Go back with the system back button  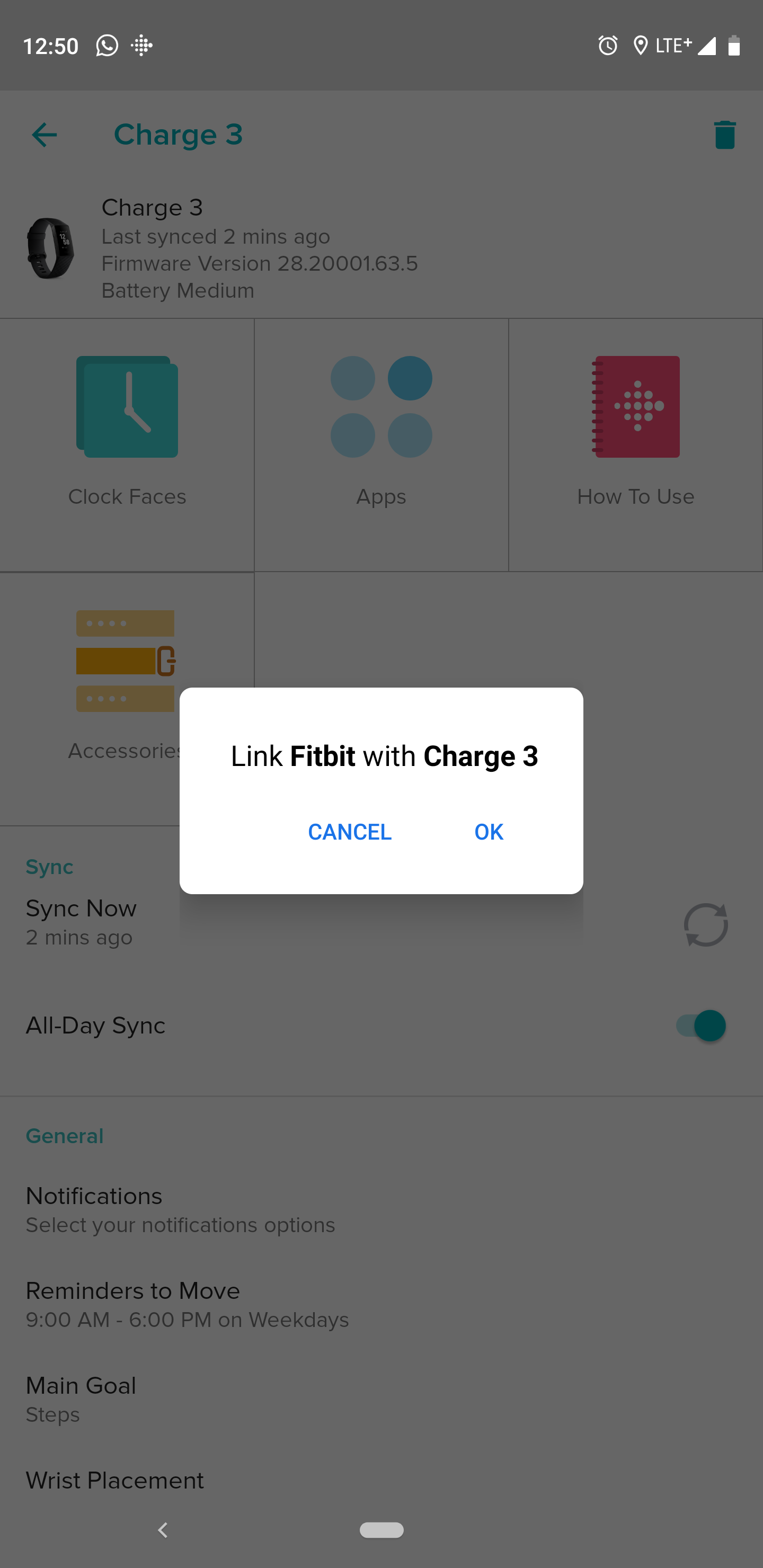[163, 1530]
